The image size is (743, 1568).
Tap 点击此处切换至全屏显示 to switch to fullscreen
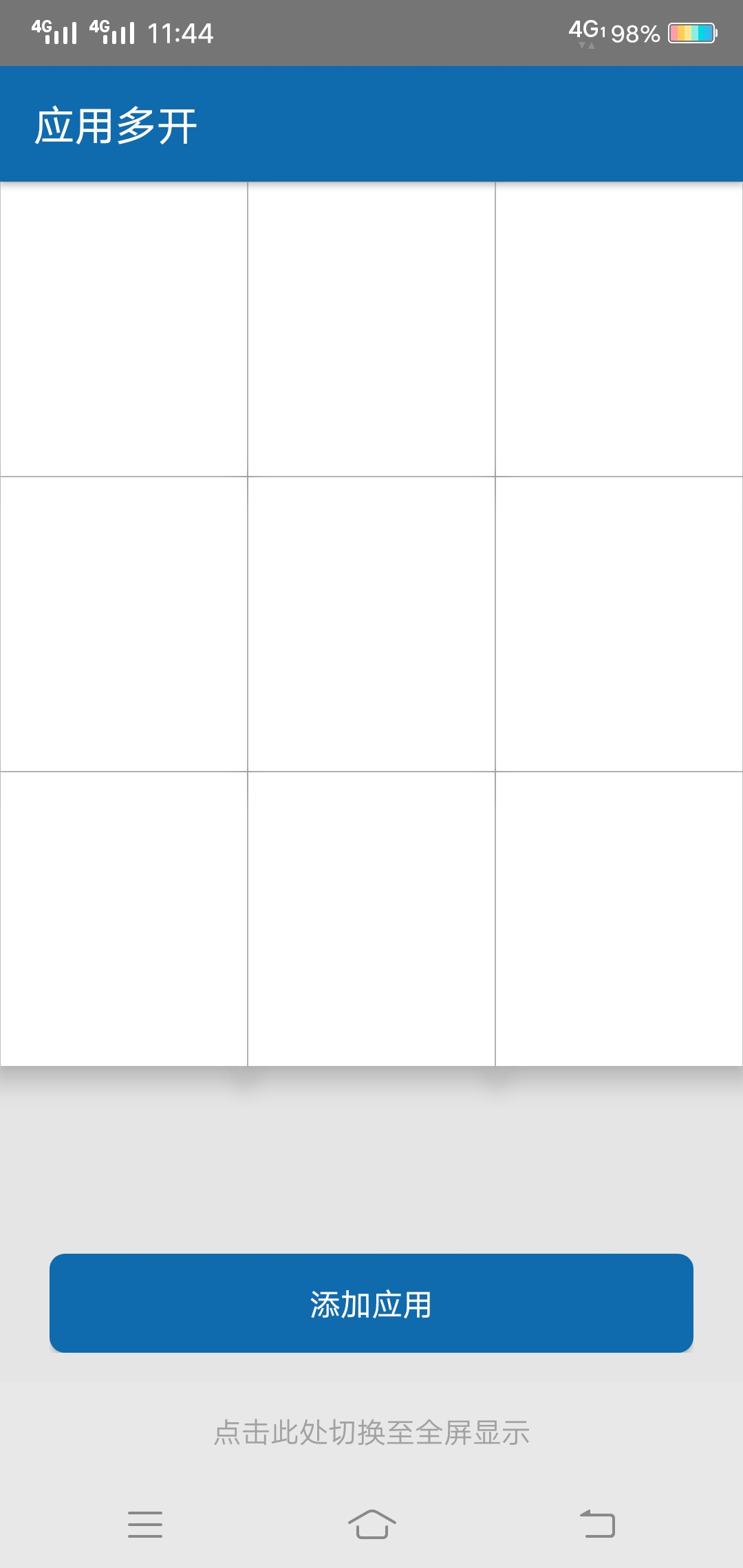371,1433
